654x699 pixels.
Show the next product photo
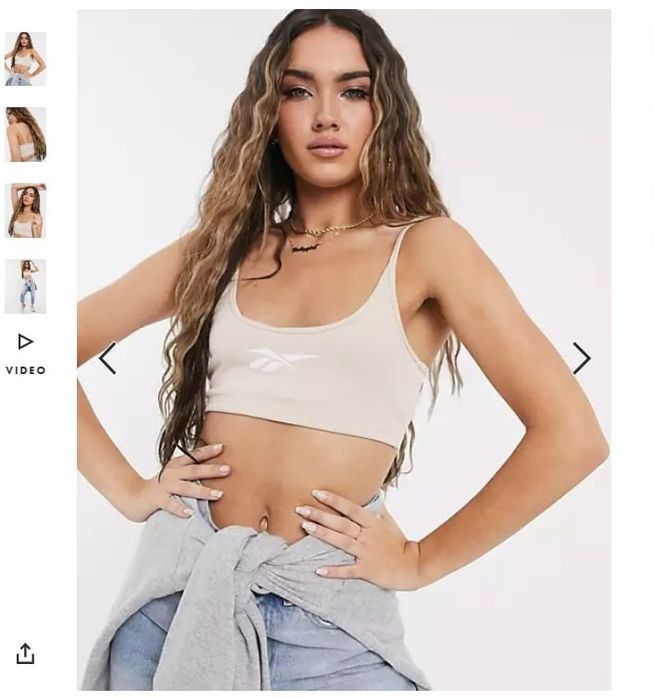581,358
